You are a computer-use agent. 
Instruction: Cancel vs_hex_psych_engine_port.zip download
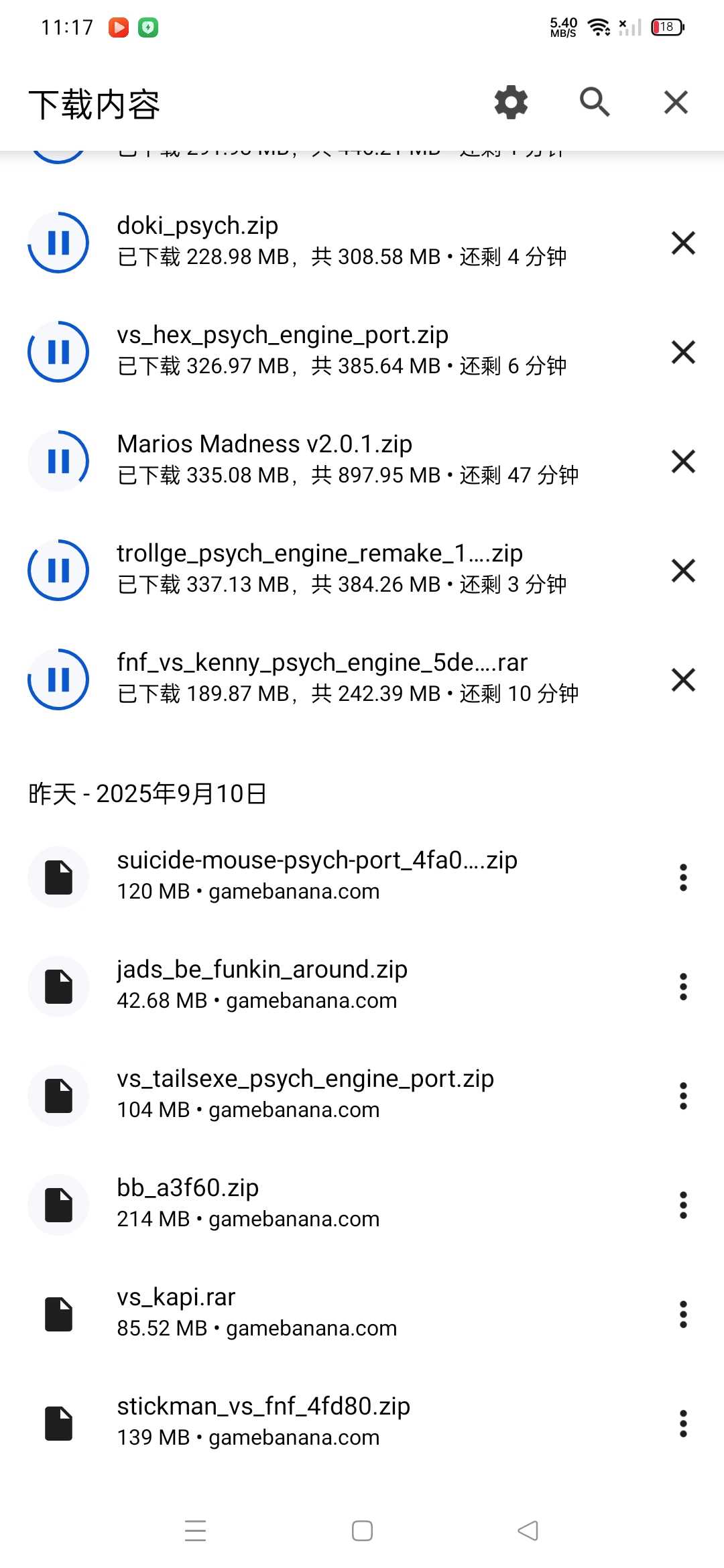coord(683,352)
